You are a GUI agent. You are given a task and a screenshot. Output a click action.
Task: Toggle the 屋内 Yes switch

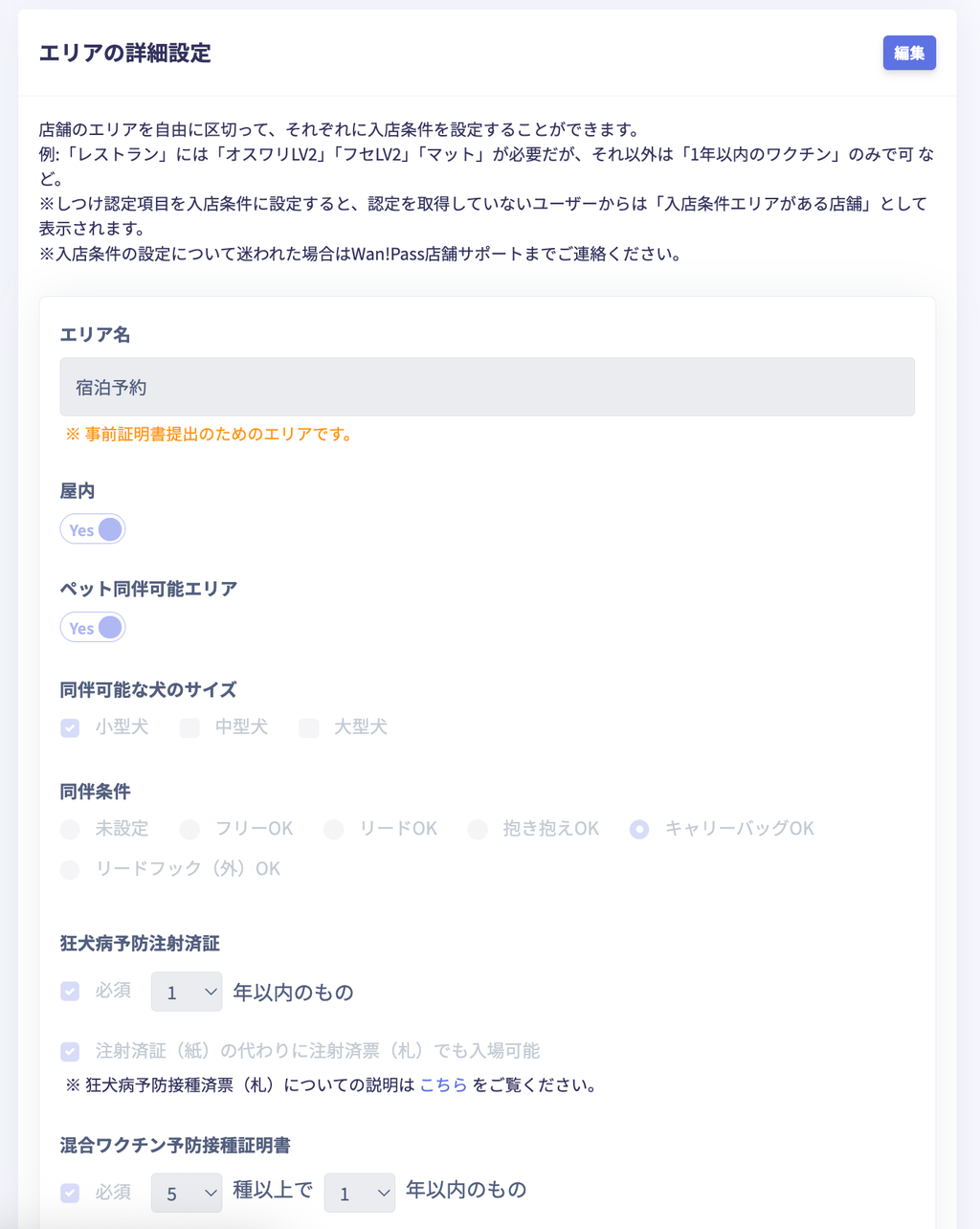[93, 529]
